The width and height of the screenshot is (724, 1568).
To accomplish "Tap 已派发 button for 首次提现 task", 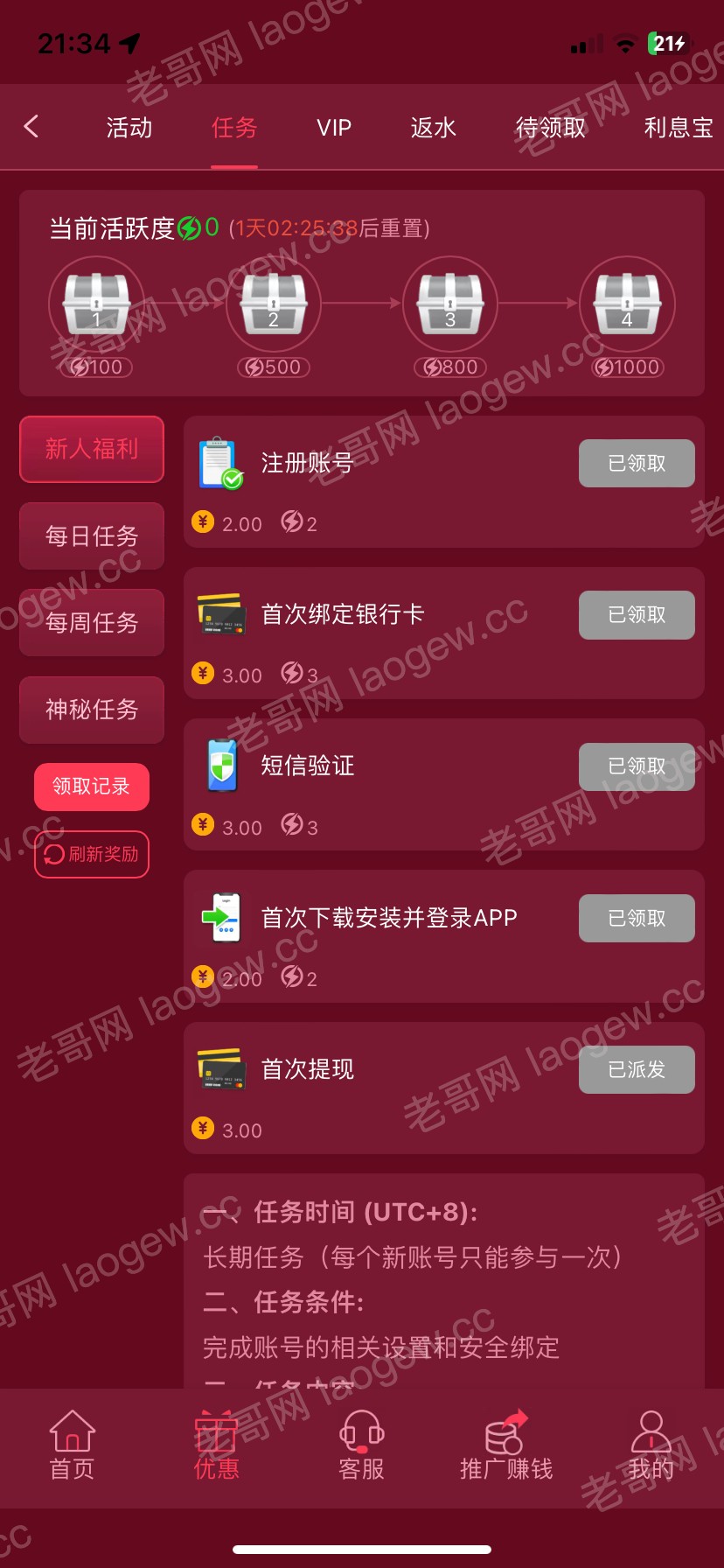I will 637,1069.
